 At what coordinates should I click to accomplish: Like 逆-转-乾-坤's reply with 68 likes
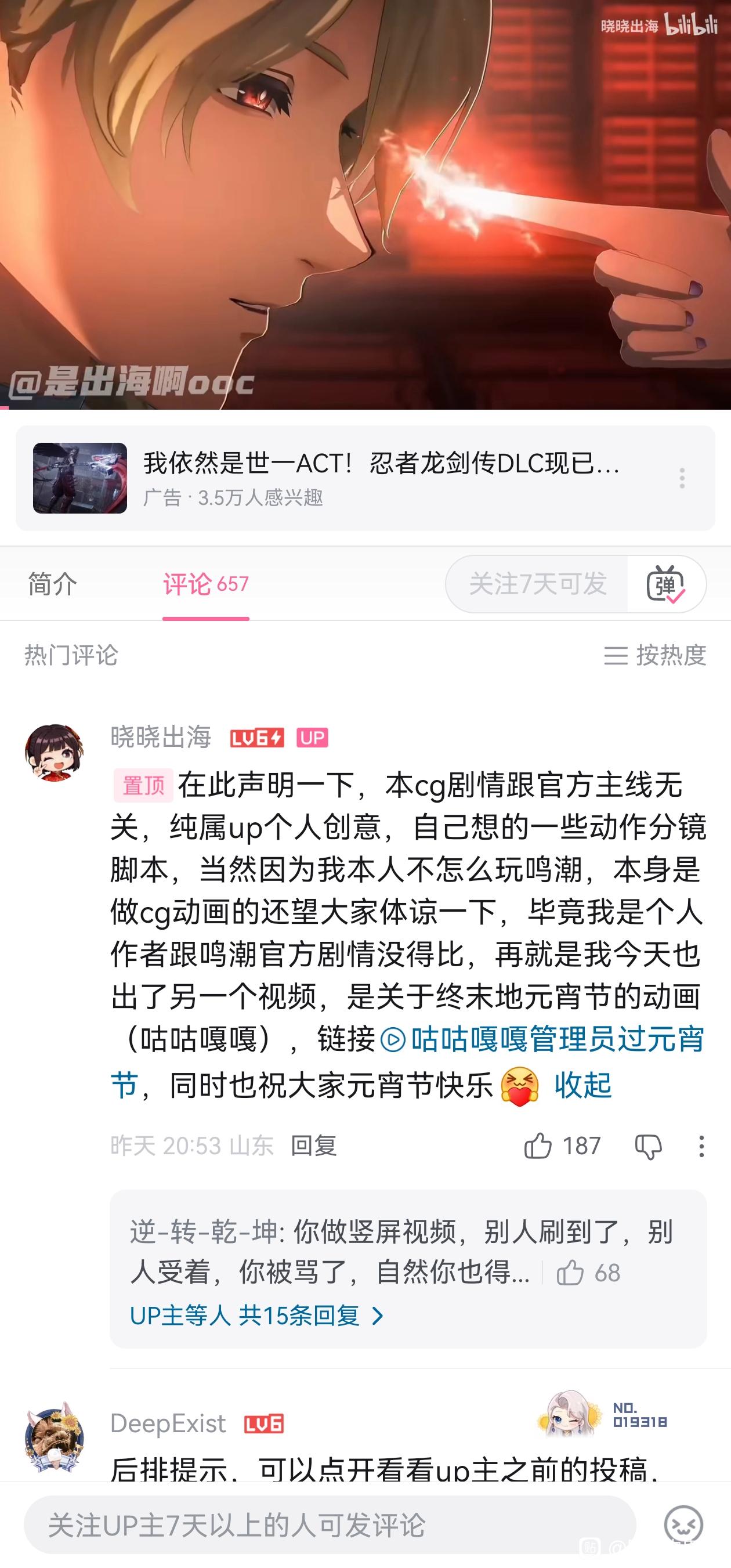tap(570, 1273)
